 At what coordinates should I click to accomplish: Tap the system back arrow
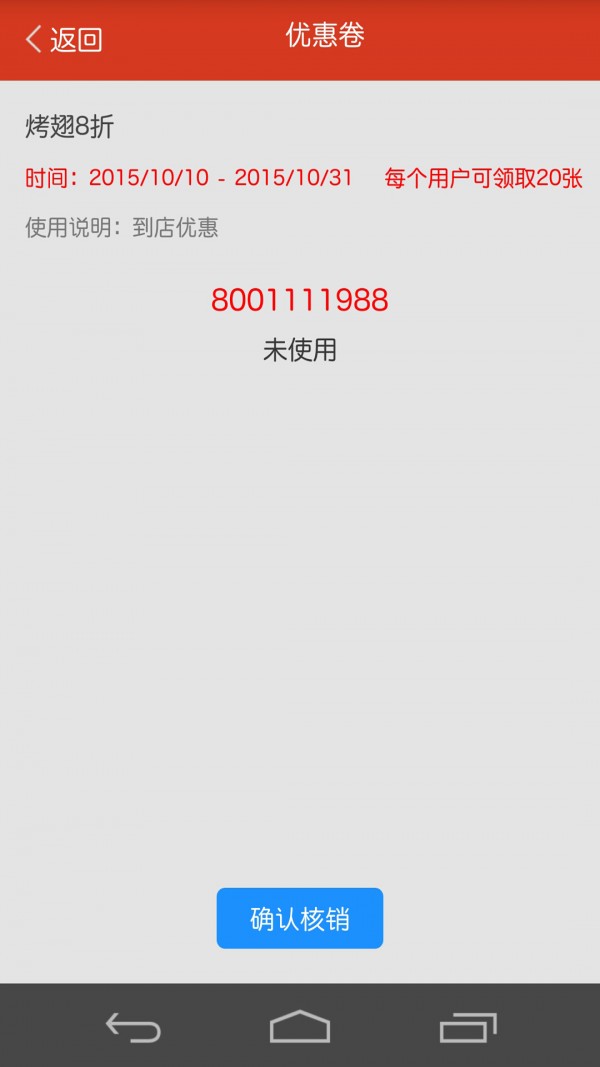click(x=133, y=1027)
